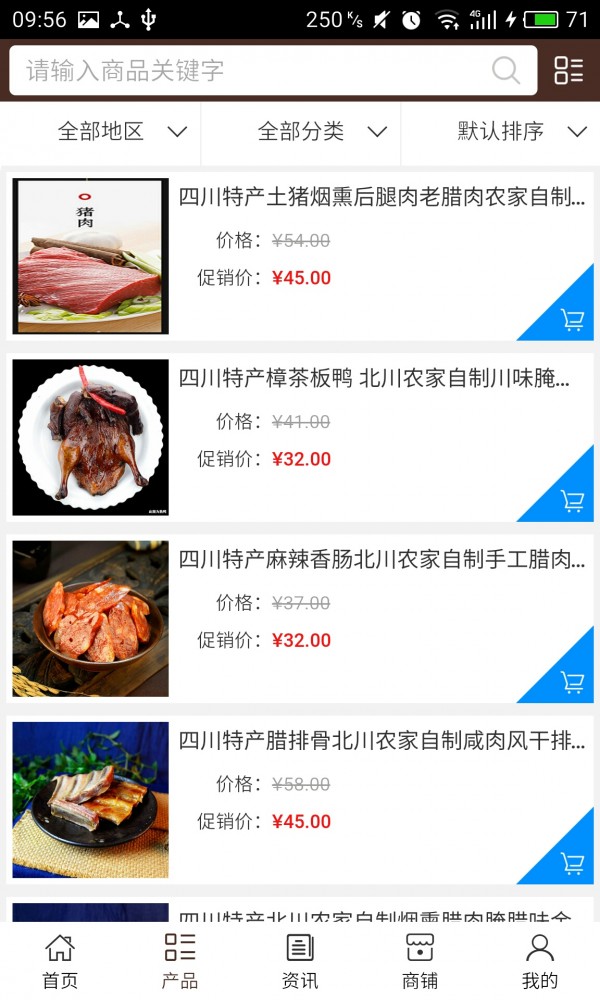Switch to the 资讯 news tab
Screen dimensions: 600x1000
pyautogui.click(x=300, y=960)
